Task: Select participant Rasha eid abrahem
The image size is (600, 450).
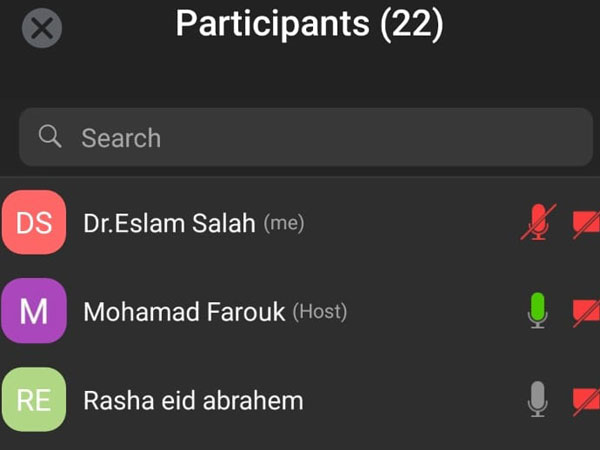Action: pyautogui.click(x=193, y=401)
